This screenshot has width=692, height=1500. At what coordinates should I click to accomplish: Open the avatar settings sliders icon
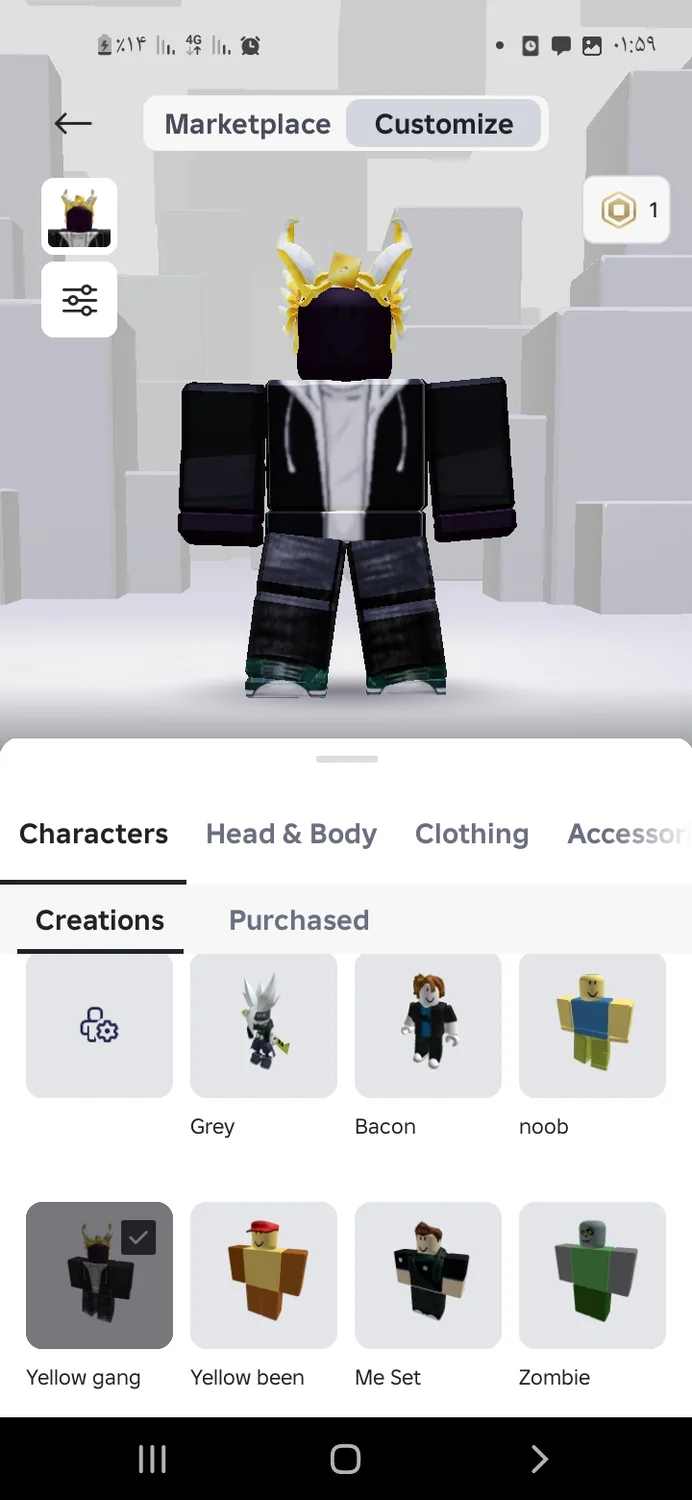click(x=79, y=300)
